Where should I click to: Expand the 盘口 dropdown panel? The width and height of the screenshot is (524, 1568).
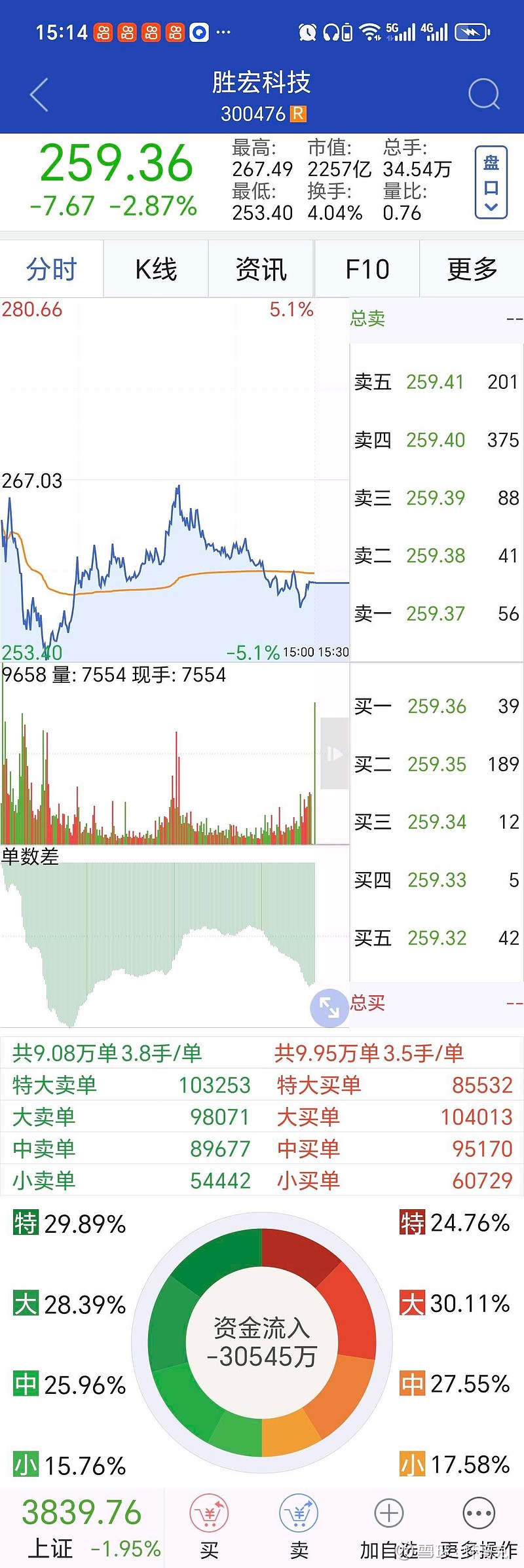point(491,182)
